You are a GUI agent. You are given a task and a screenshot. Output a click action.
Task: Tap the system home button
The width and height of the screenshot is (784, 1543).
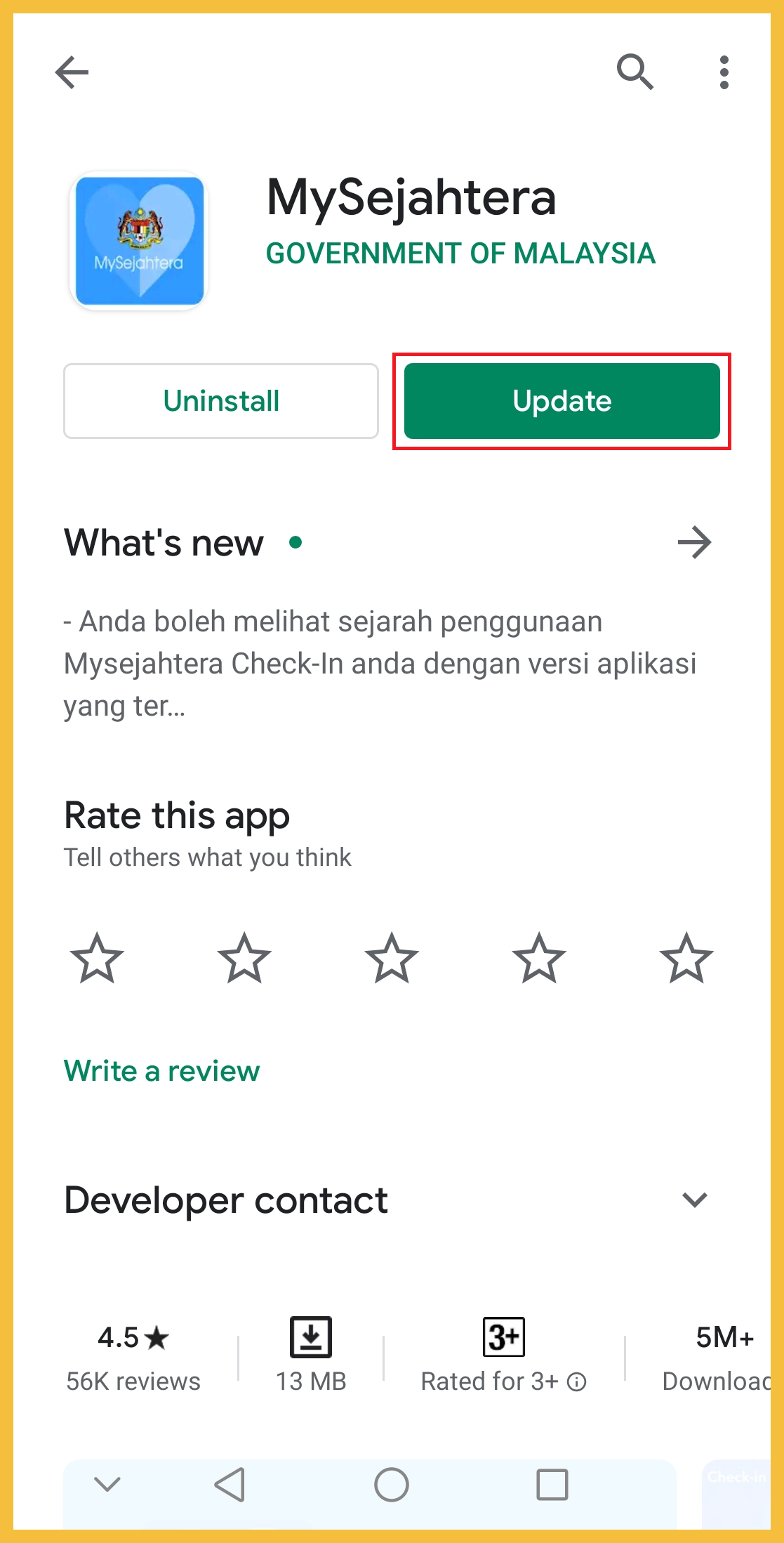pyautogui.click(x=392, y=1485)
